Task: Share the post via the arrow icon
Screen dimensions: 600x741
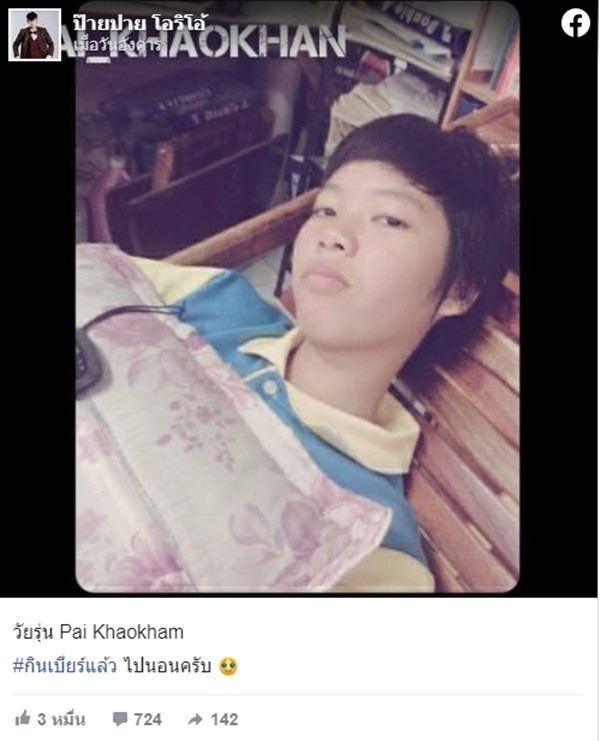Action: pos(195,719)
